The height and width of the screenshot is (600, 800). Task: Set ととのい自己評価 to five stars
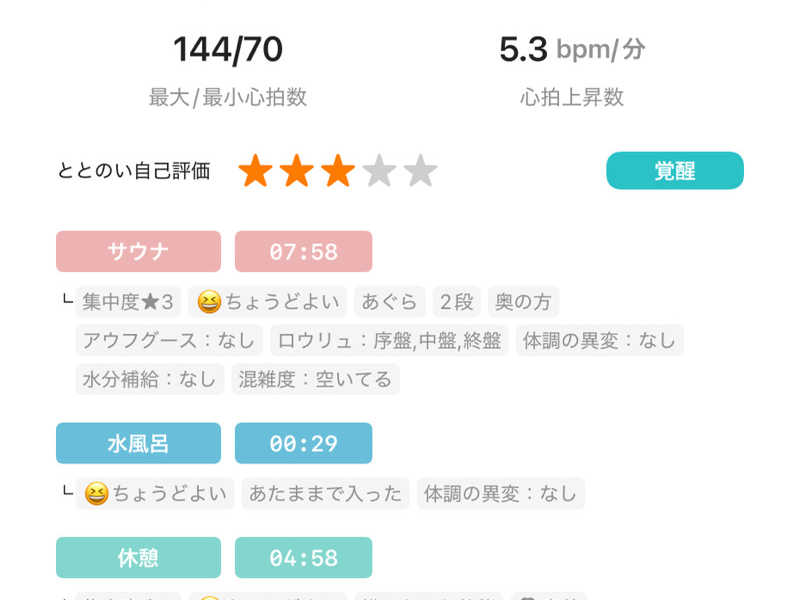point(421,171)
